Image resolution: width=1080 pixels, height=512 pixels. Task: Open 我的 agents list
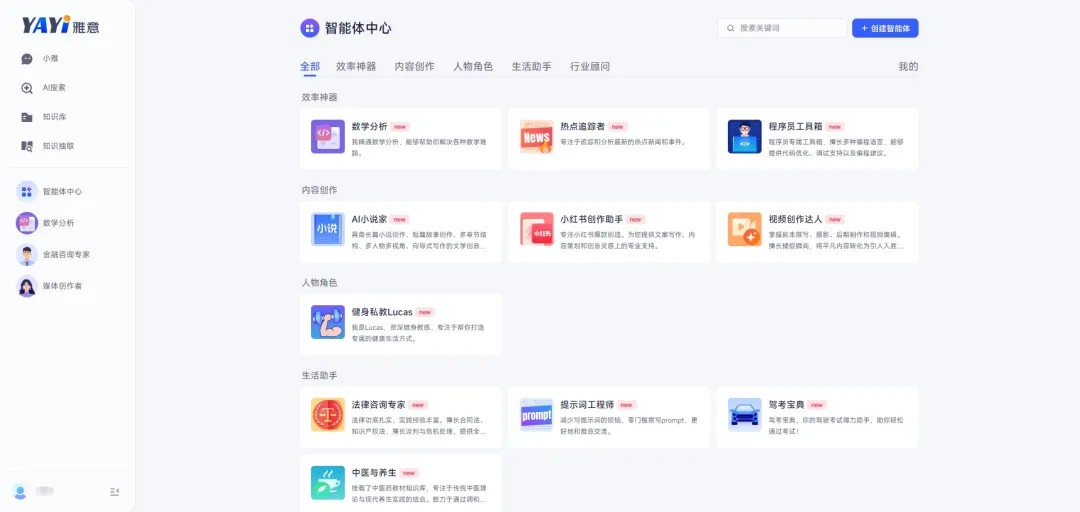907,66
